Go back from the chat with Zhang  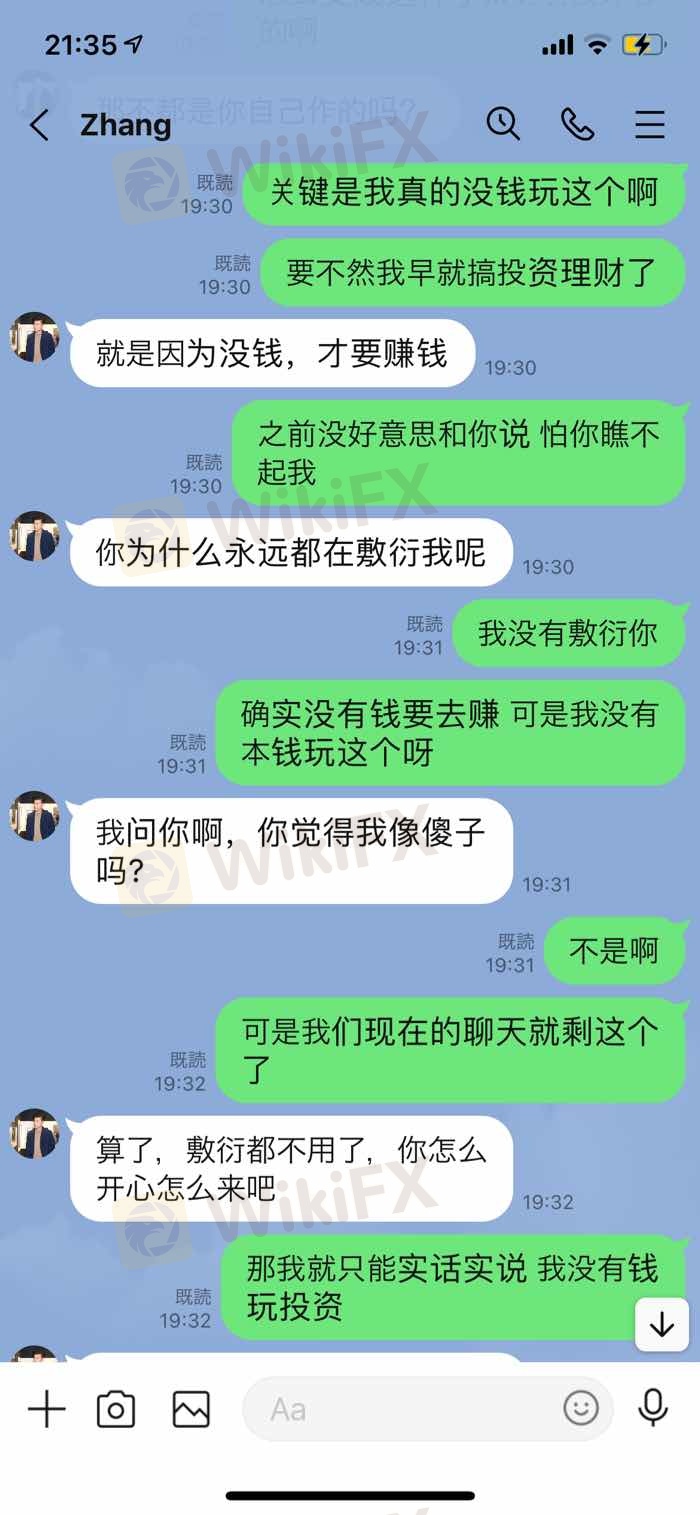click(x=39, y=126)
